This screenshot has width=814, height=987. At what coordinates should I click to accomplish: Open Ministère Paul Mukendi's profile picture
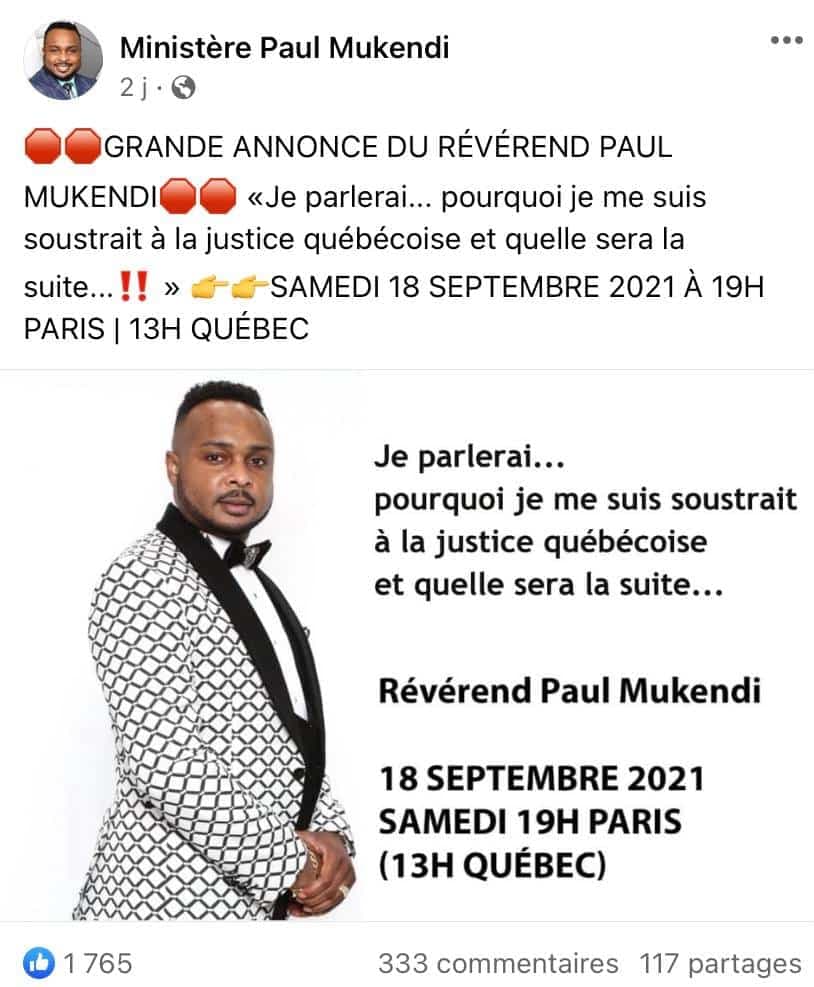63,60
